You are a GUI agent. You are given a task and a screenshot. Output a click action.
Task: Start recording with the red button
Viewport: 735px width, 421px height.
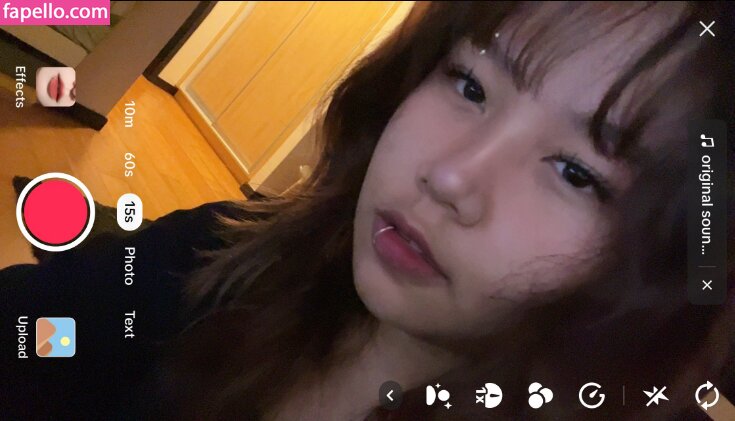point(55,211)
